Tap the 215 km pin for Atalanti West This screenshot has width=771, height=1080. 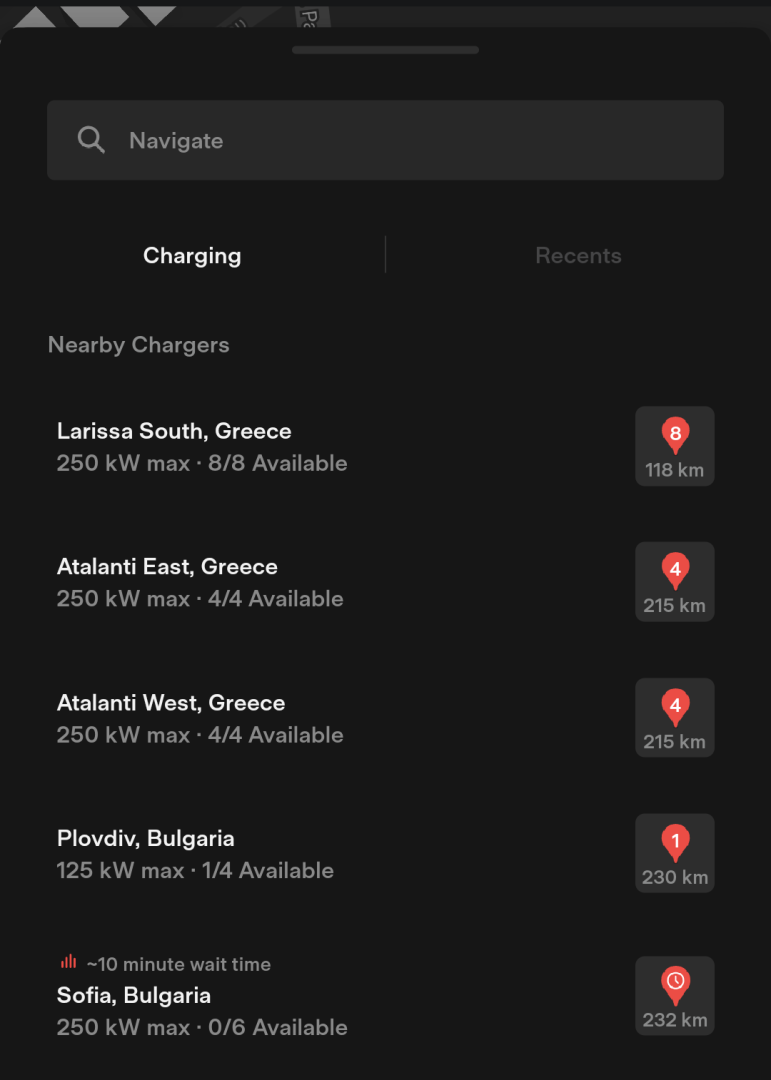675,718
